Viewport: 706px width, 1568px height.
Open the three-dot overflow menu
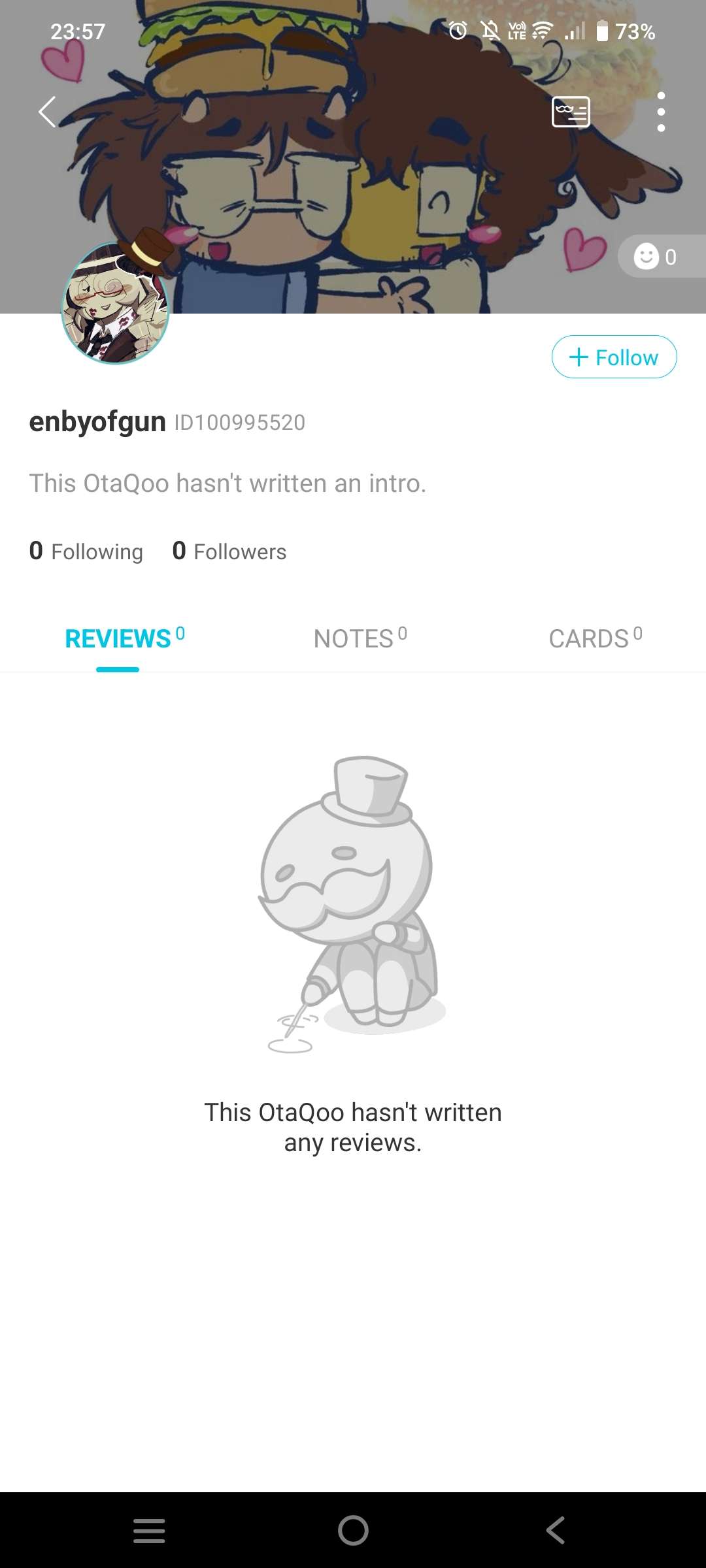click(661, 112)
